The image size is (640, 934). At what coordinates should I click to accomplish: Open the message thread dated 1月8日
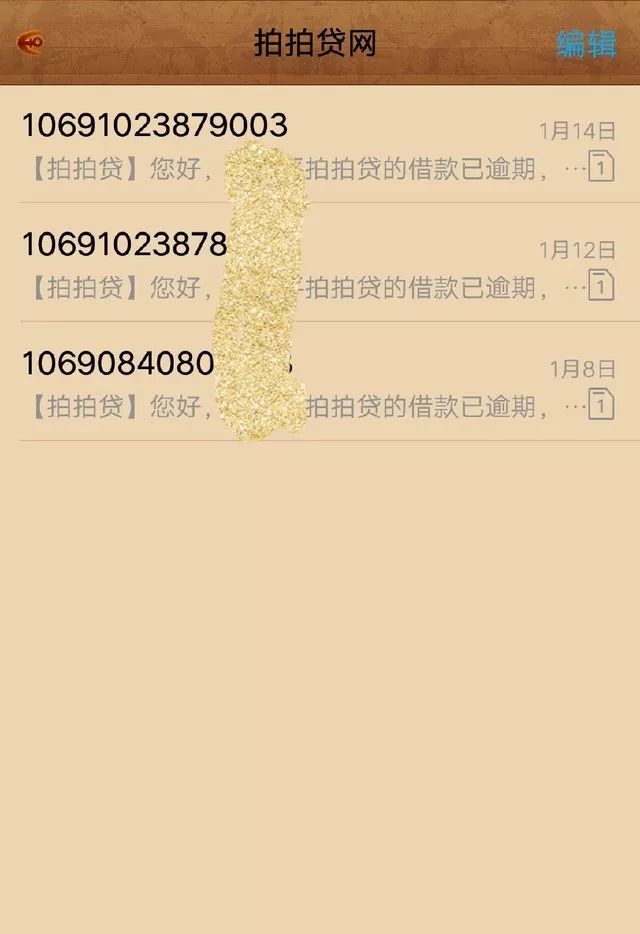tap(320, 383)
